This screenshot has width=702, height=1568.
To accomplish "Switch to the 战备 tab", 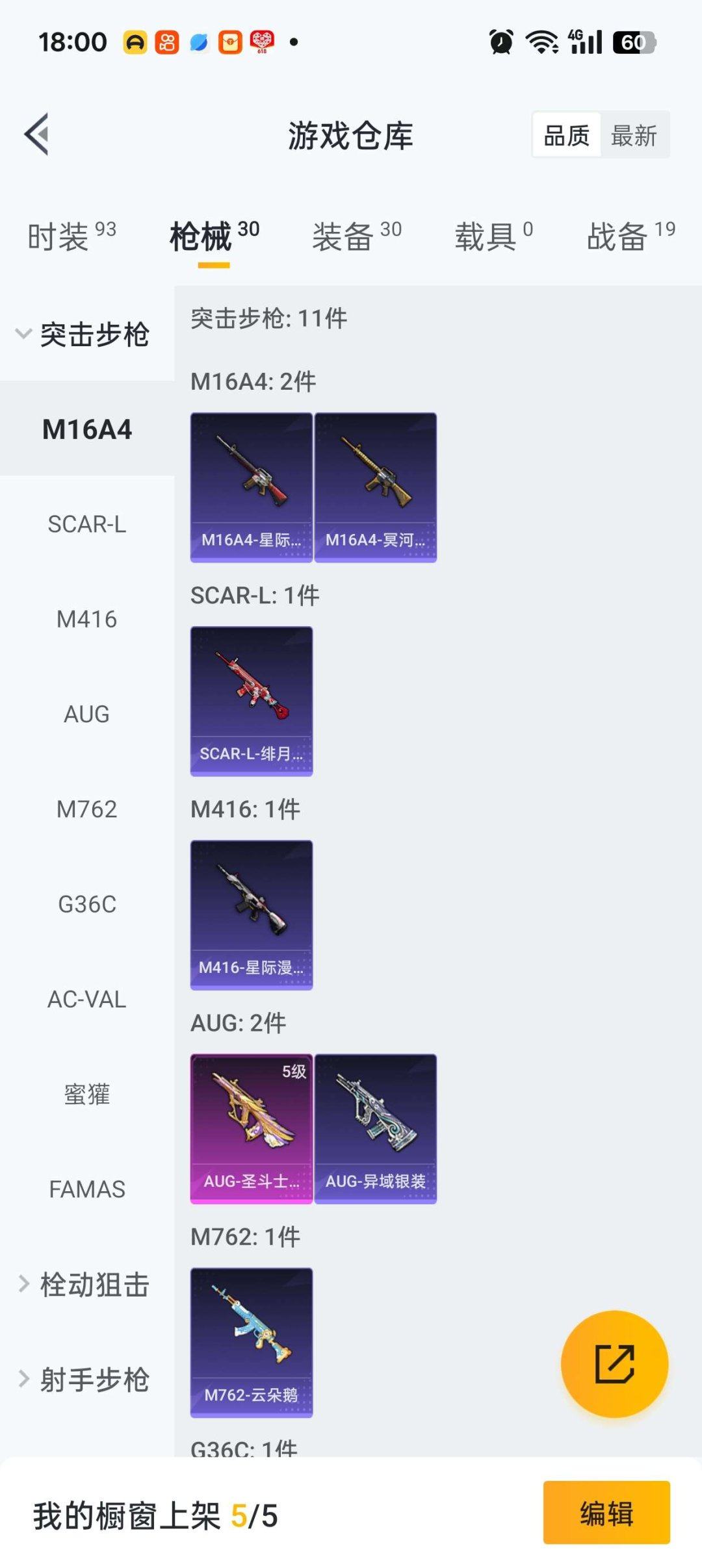I will [x=630, y=236].
